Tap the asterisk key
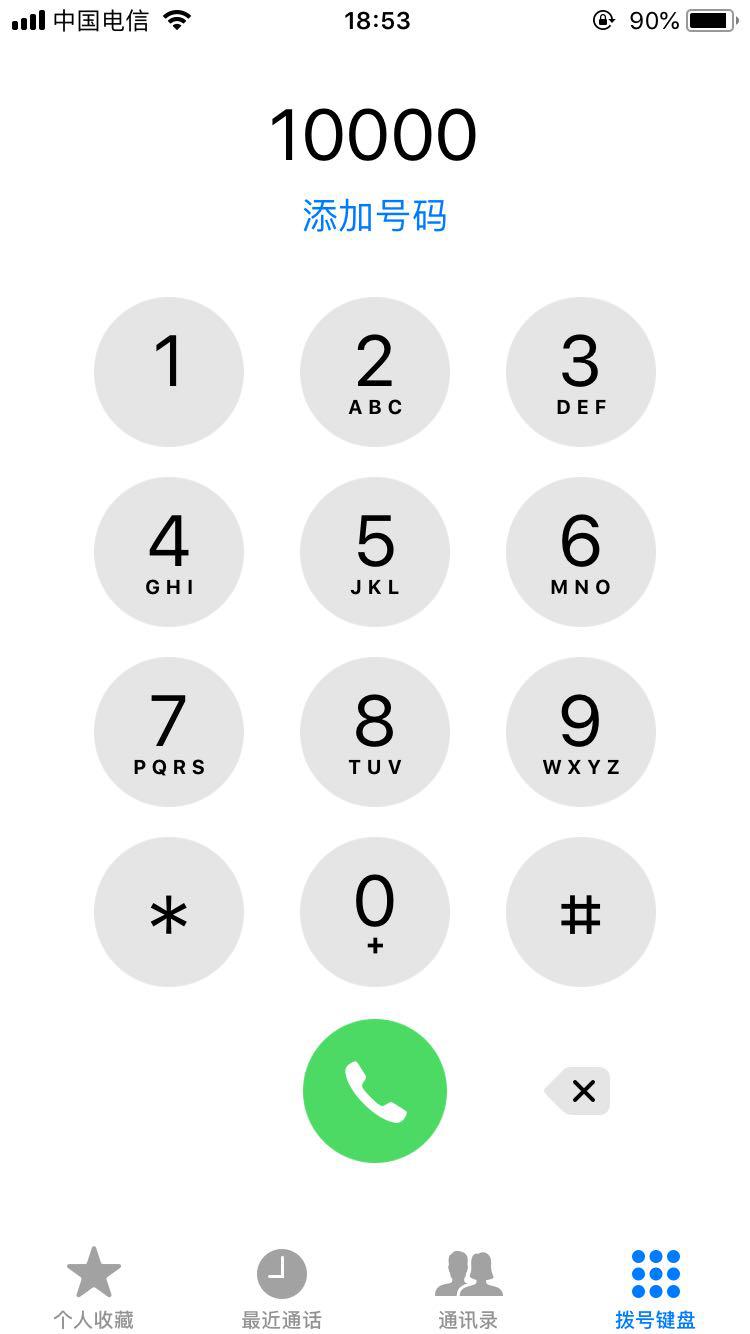The height and width of the screenshot is (1334, 750). tap(169, 912)
